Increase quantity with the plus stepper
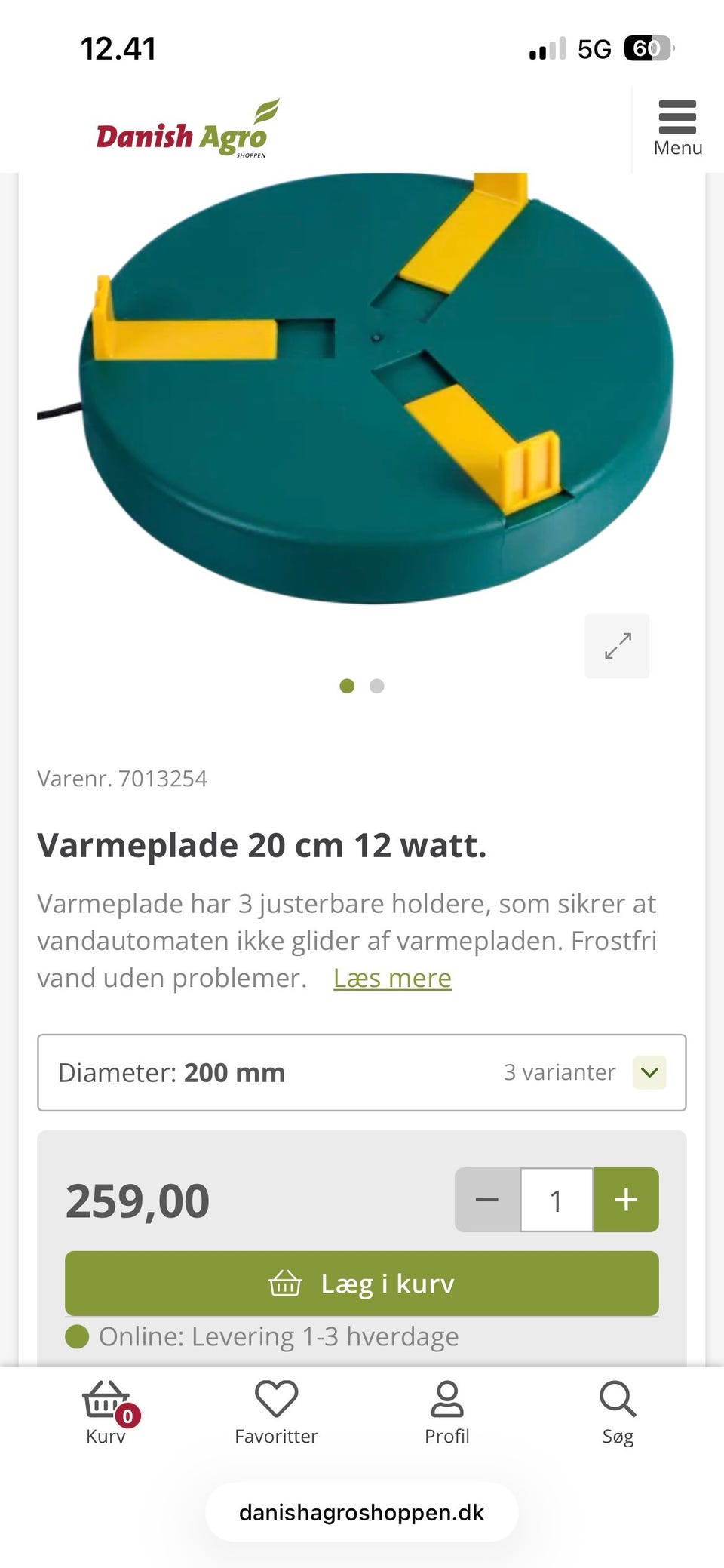 pos(625,1200)
